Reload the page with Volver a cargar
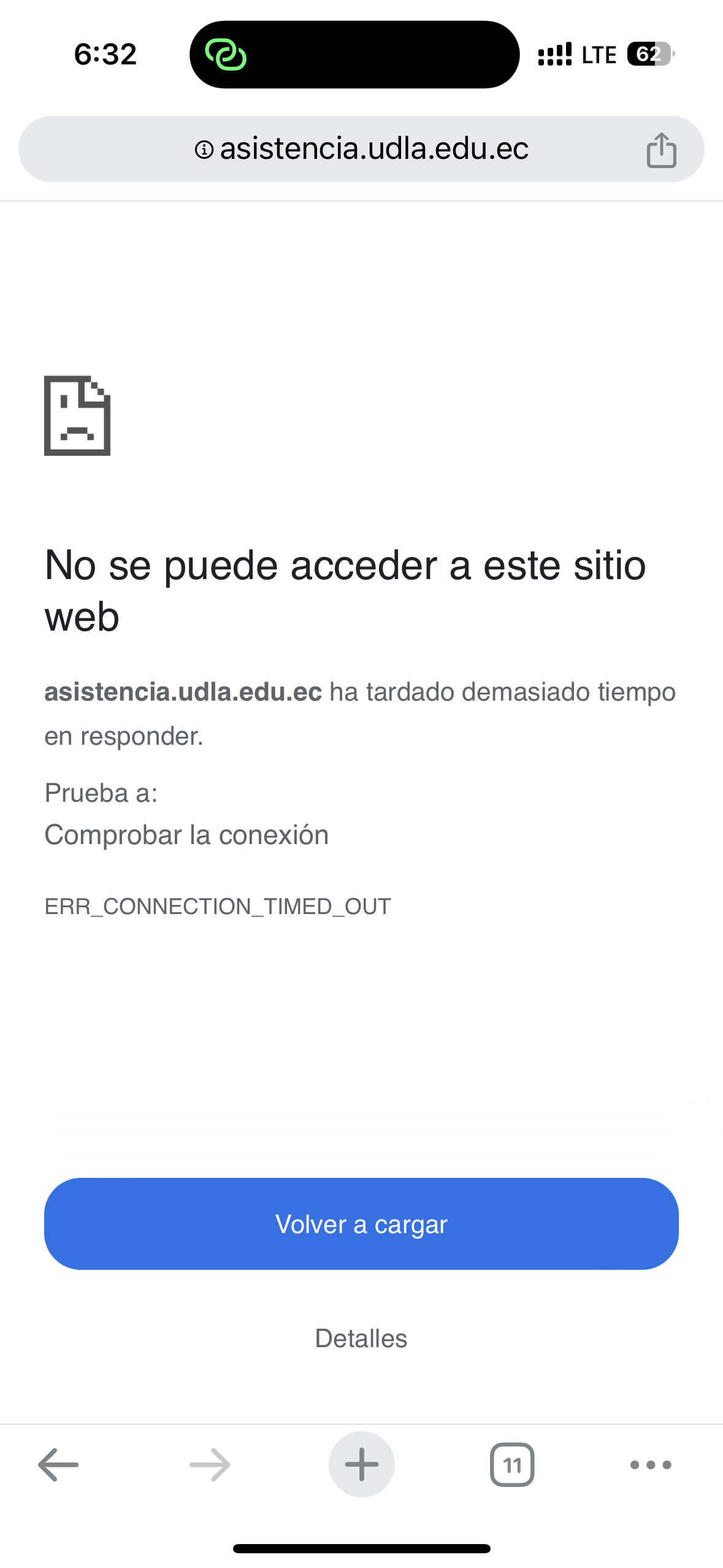Viewport: 723px width, 1568px height. click(x=361, y=1224)
